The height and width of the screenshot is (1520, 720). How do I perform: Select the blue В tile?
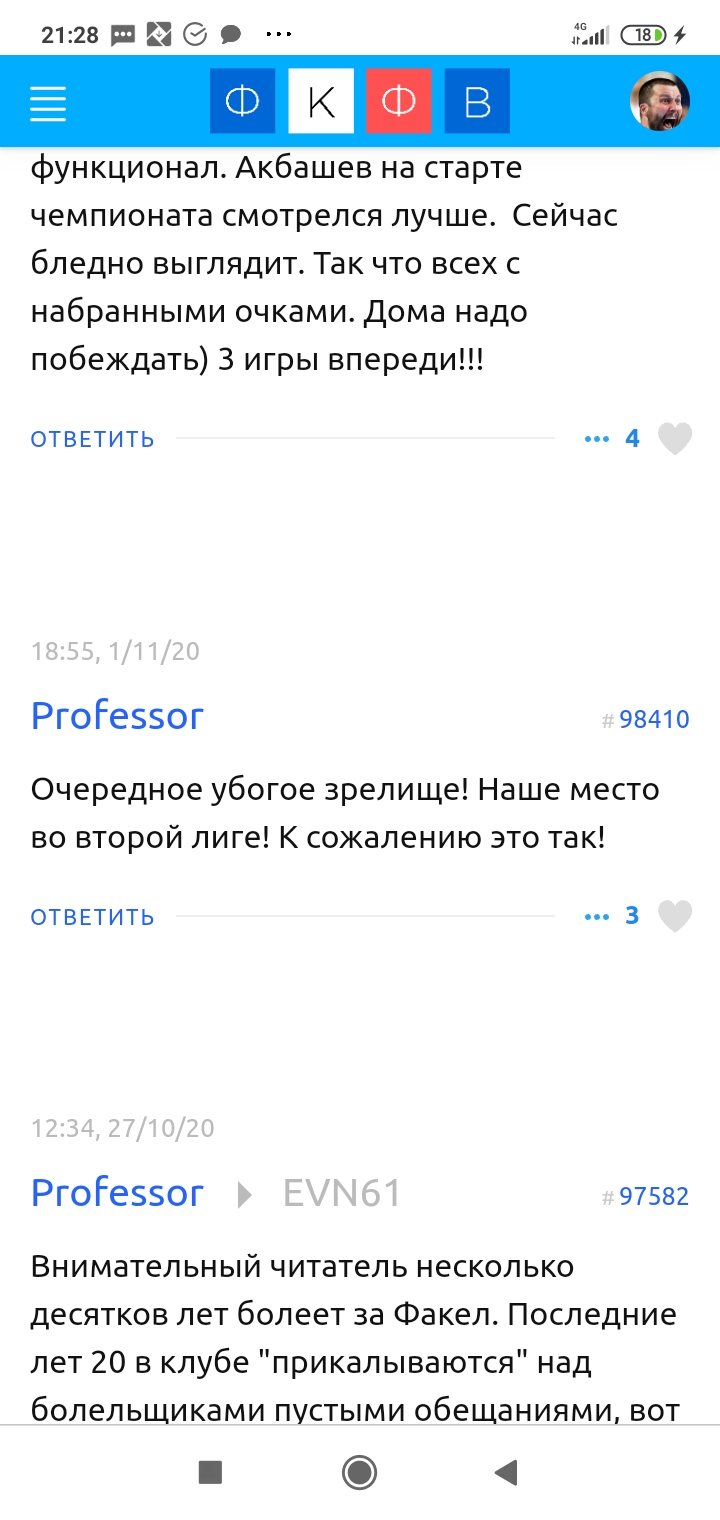477,101
